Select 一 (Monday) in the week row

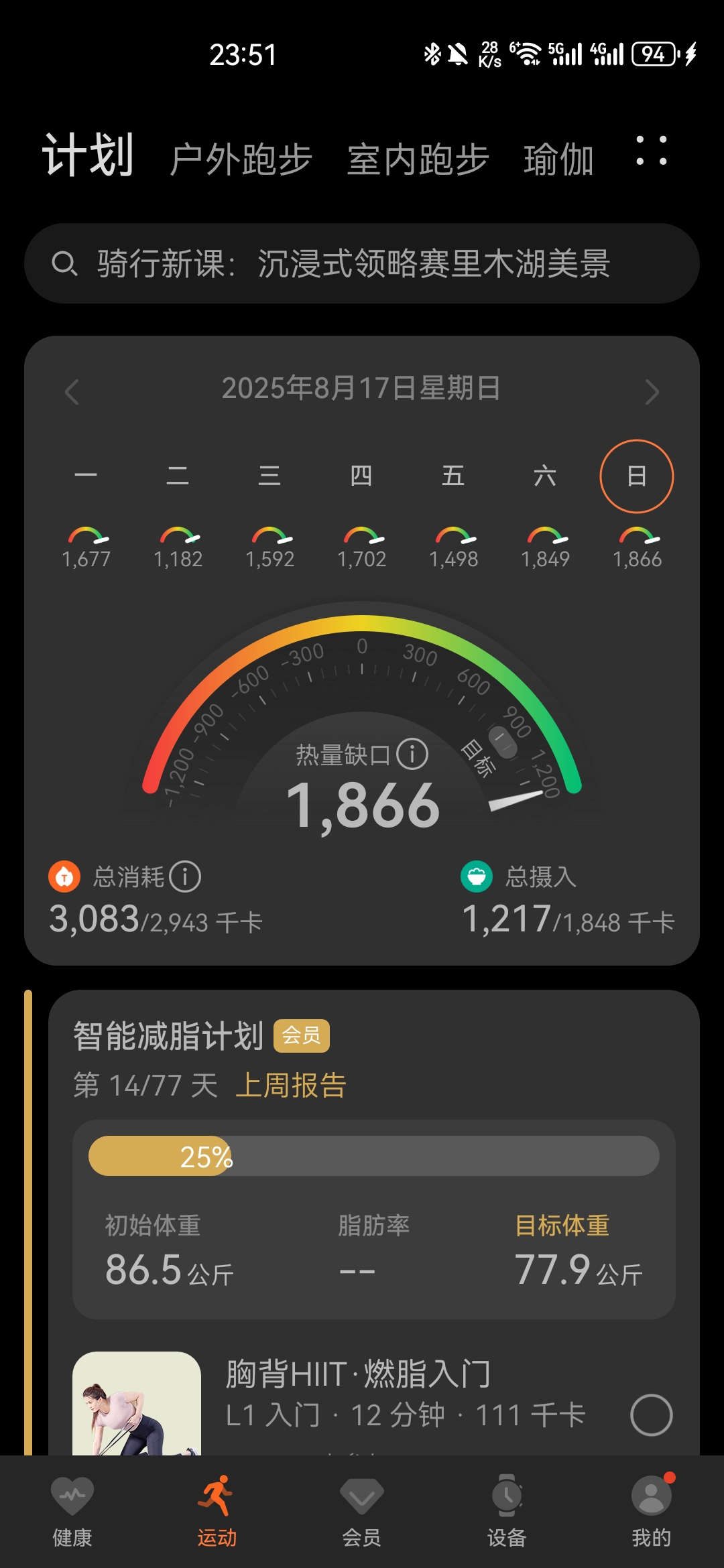click(x=86, y=476)
